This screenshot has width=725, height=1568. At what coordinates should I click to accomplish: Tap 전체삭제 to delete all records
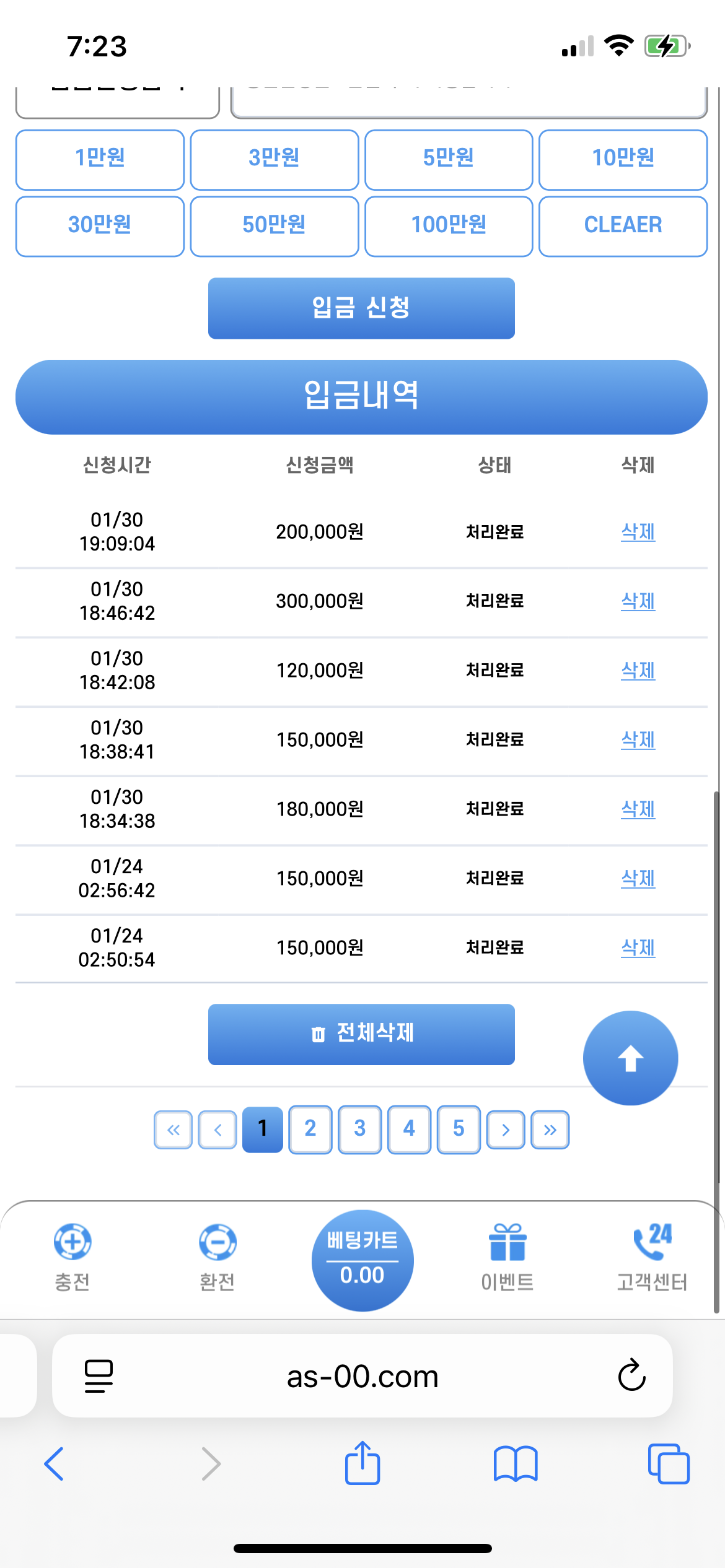point(361,1034)
